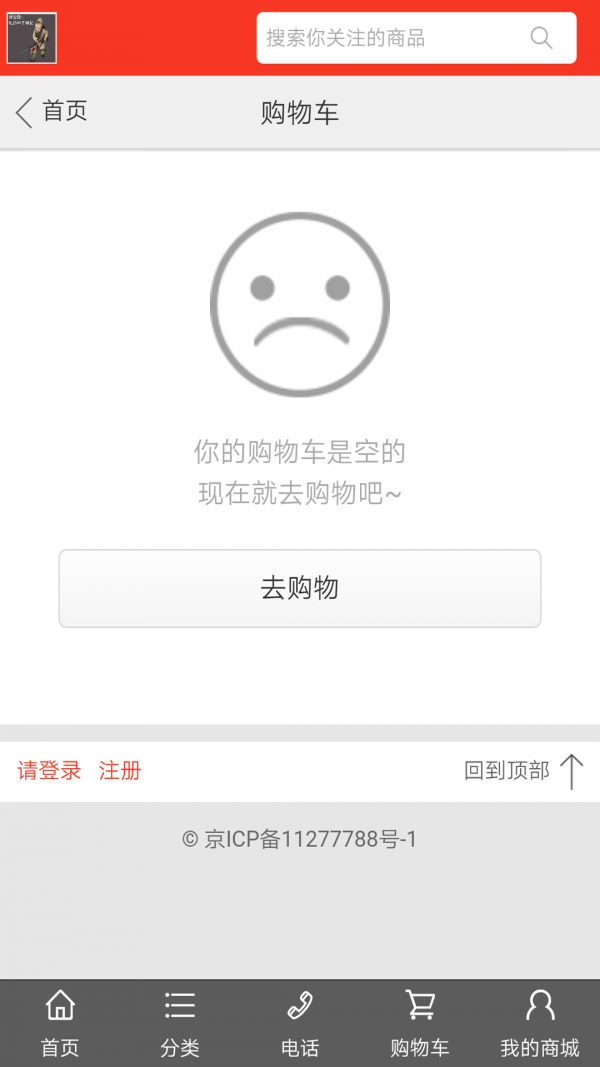This screenshot has width=600, height=1067.
Task: Tap the magnifier search icon
Action: coord(541,38)
